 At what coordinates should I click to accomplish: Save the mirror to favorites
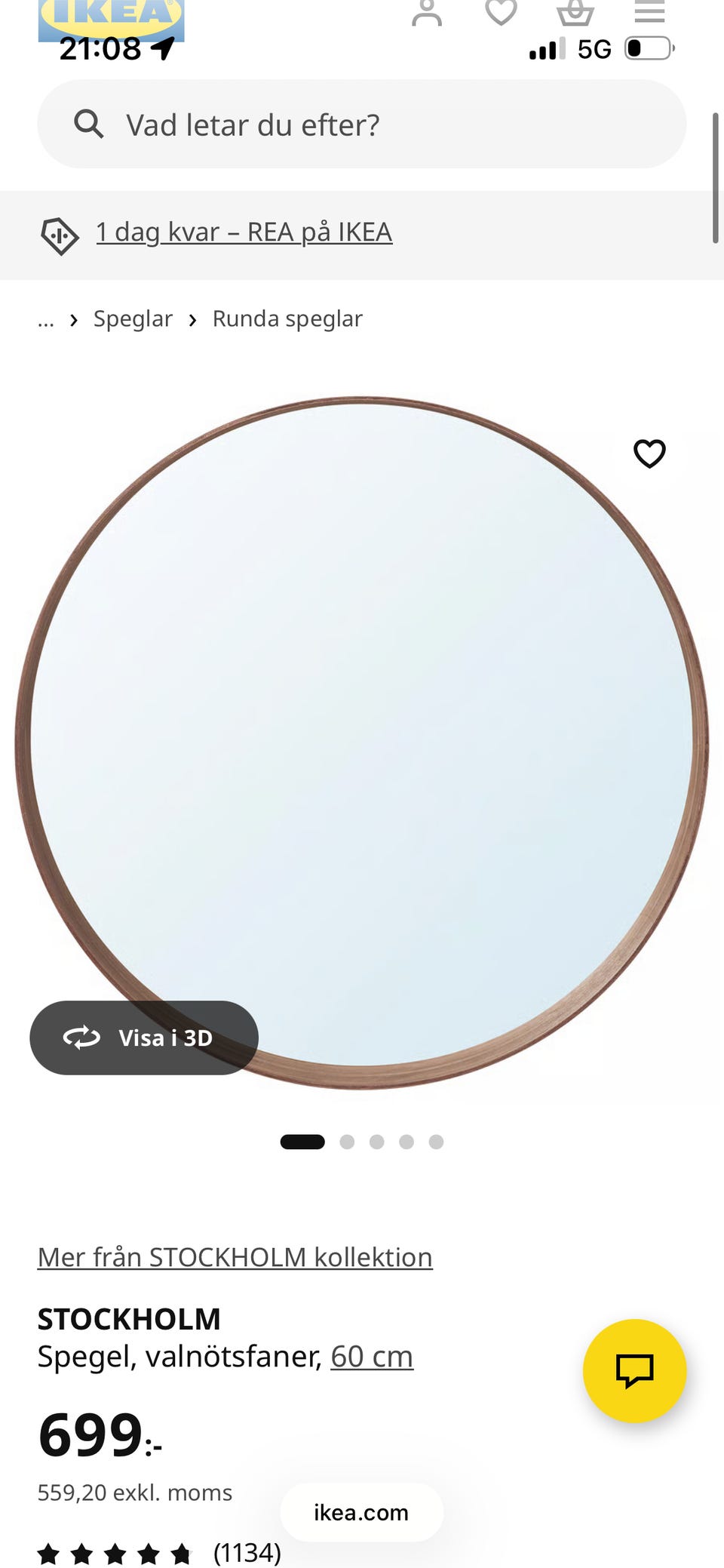[x=649, y=453]
